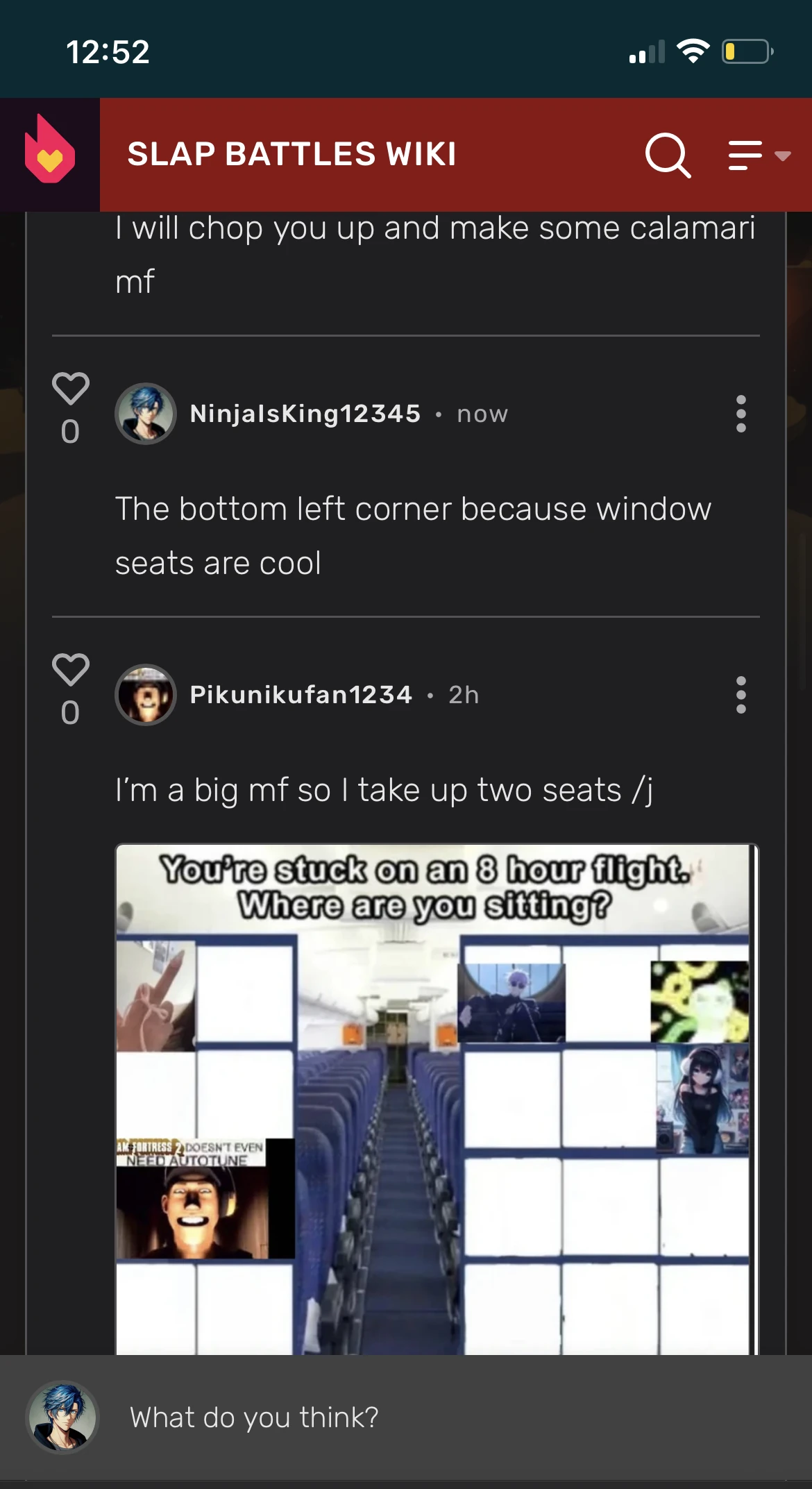This screenshot has height=1489, width=812.
Task: View Pikunikufan1234's user profile name
Action: coord(301,695)
